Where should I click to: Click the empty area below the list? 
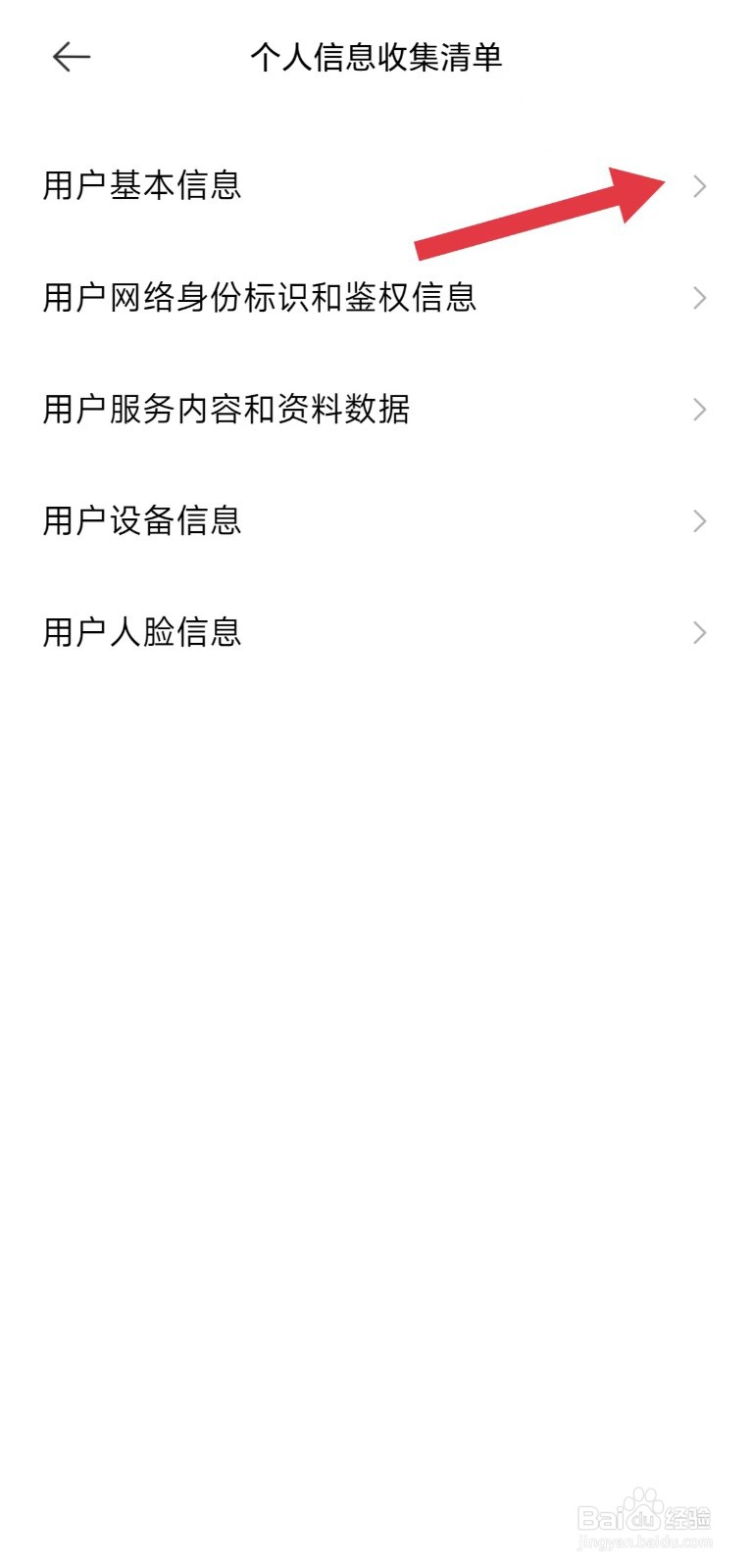coord(376,980)
